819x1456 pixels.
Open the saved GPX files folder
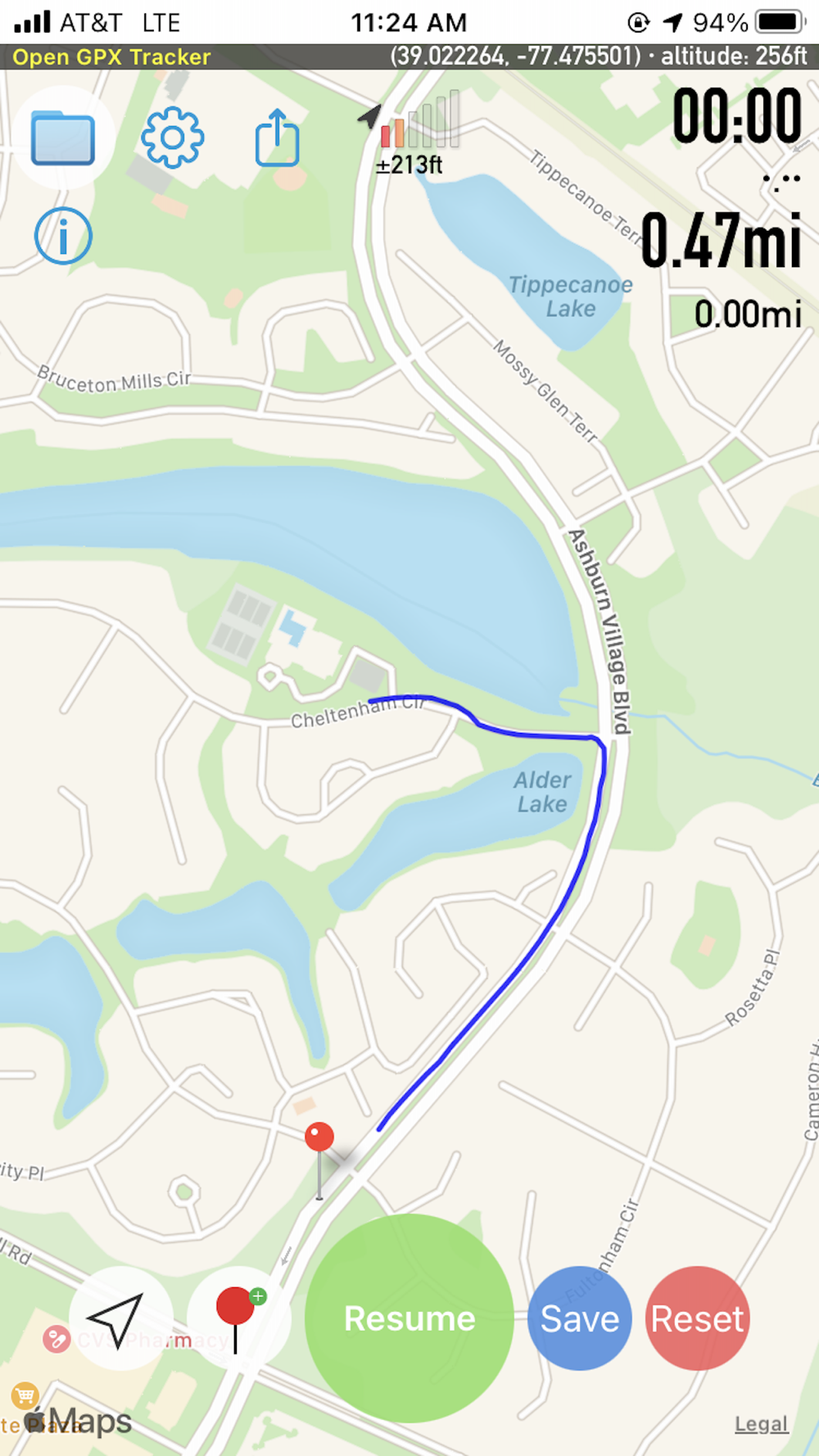tap(63, 138)
